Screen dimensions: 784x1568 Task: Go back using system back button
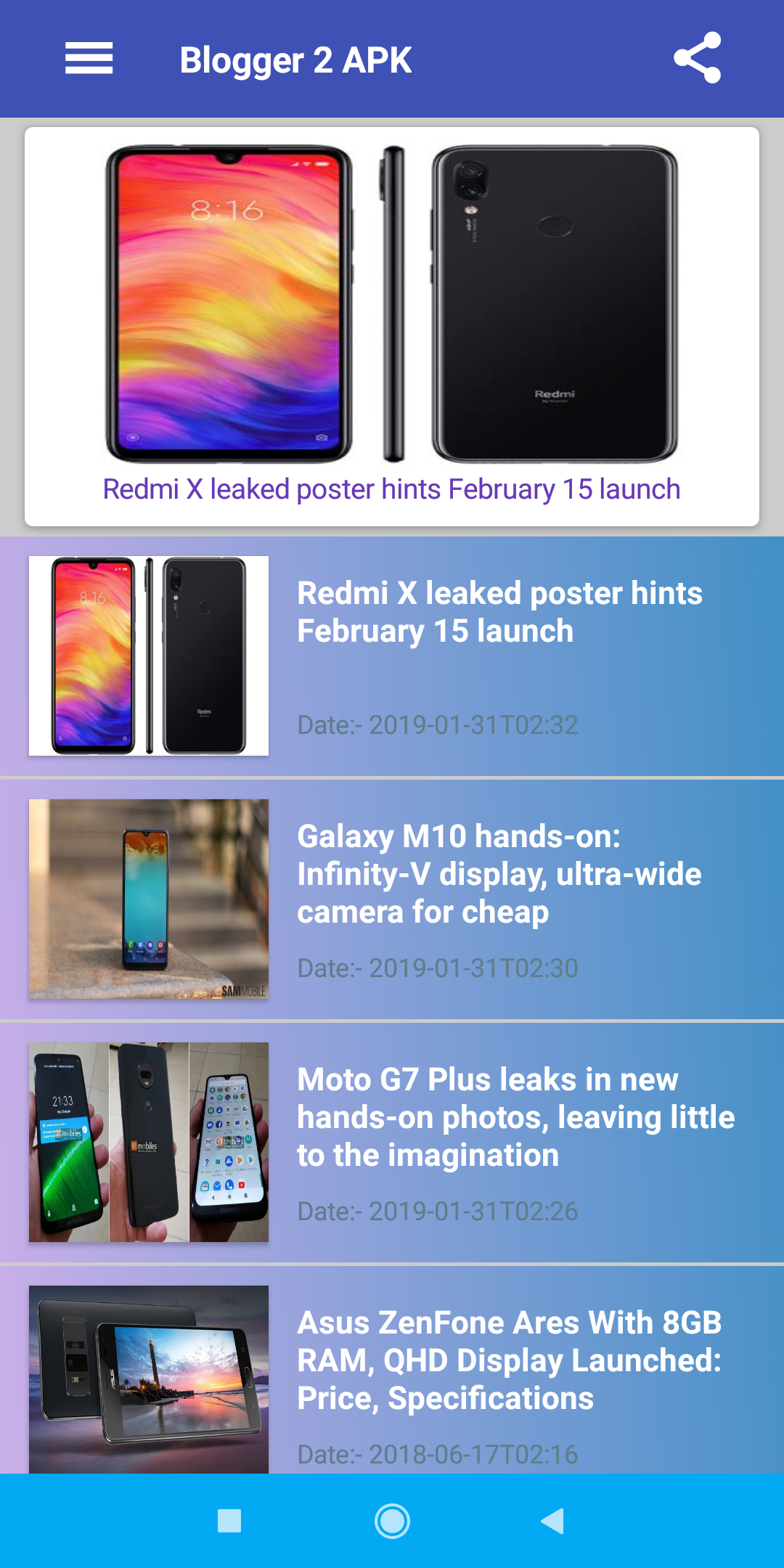(x=553, y=1520)
